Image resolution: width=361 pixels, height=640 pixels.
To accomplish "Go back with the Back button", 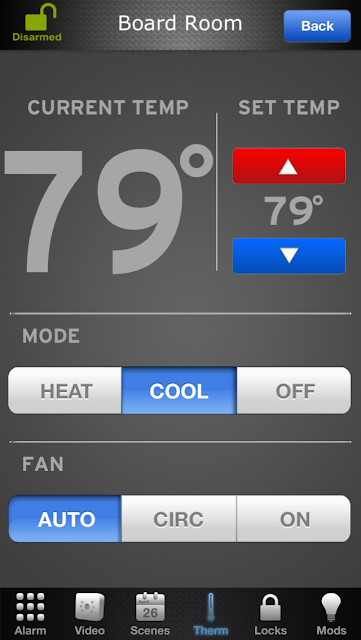I will [x=317, y=26].
